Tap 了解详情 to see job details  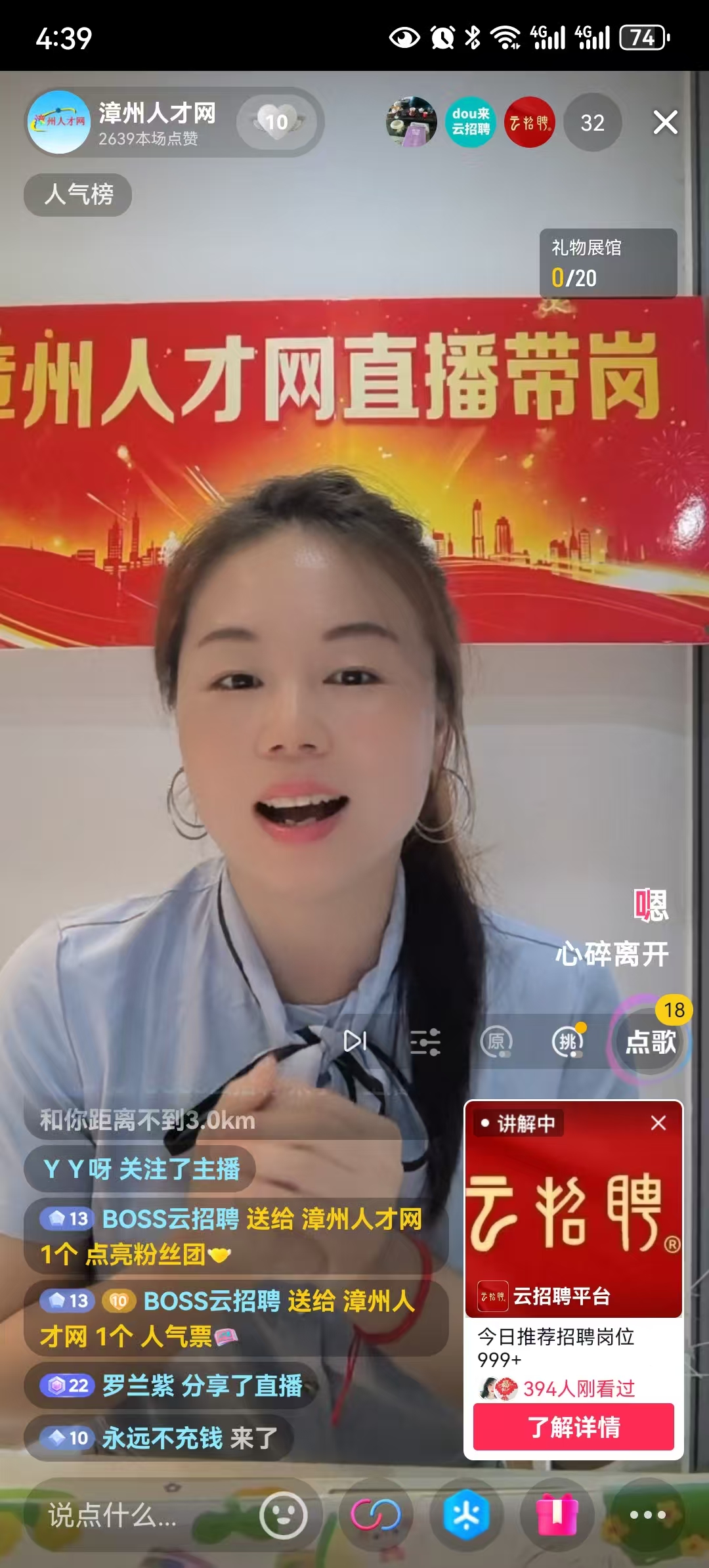pyautogui.click(x=573, y=1427)
